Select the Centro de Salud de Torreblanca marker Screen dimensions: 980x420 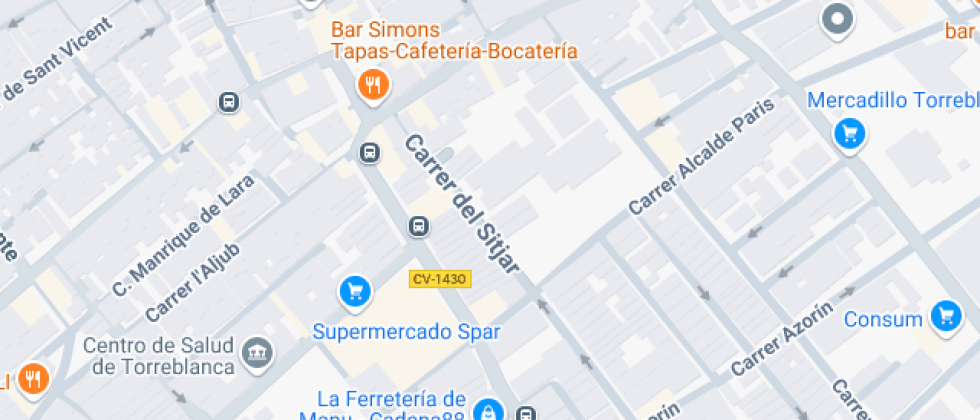click(257, 351)
